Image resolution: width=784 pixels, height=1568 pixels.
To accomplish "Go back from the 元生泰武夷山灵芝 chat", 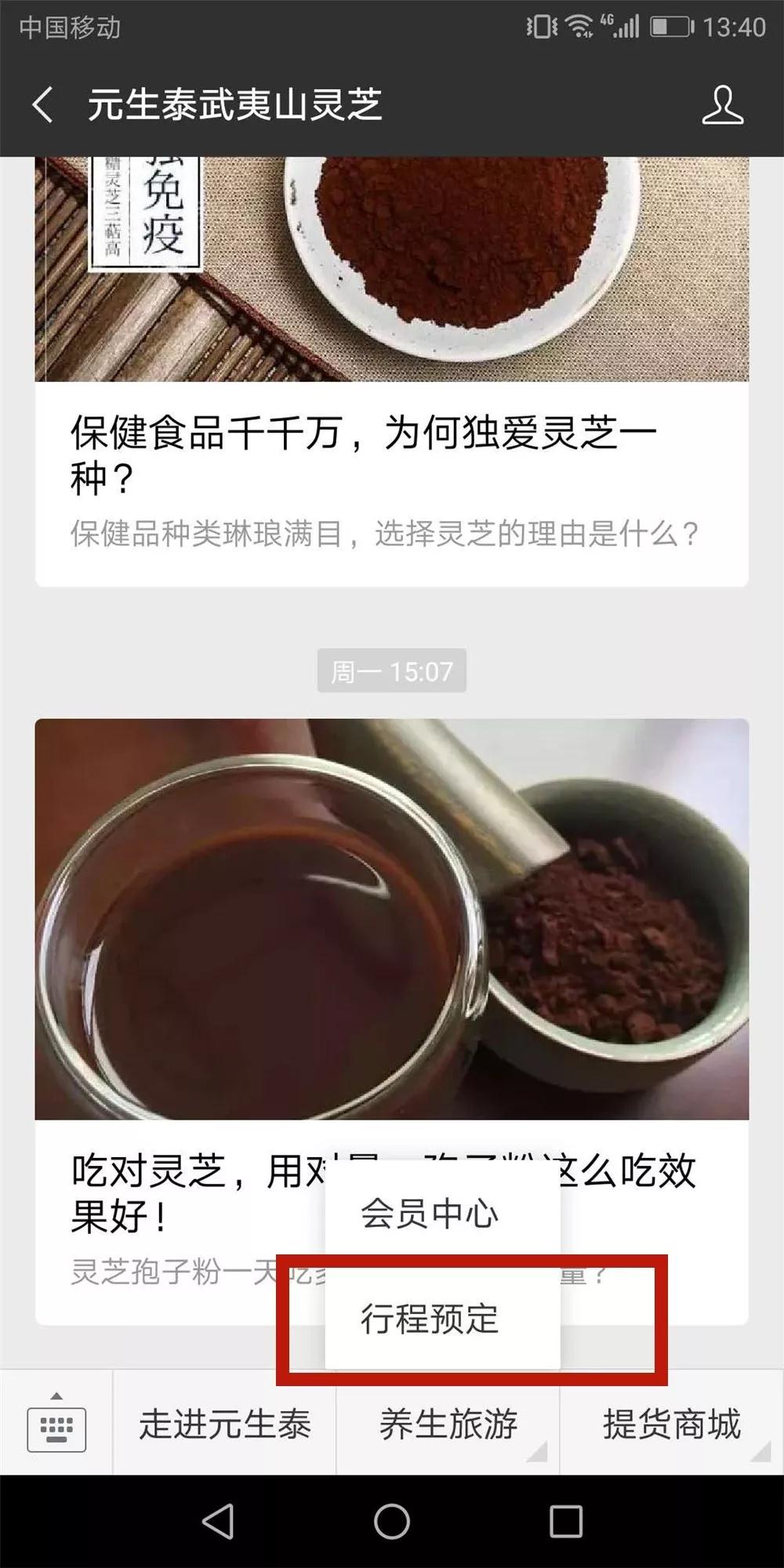I will (x=43, y=105).
